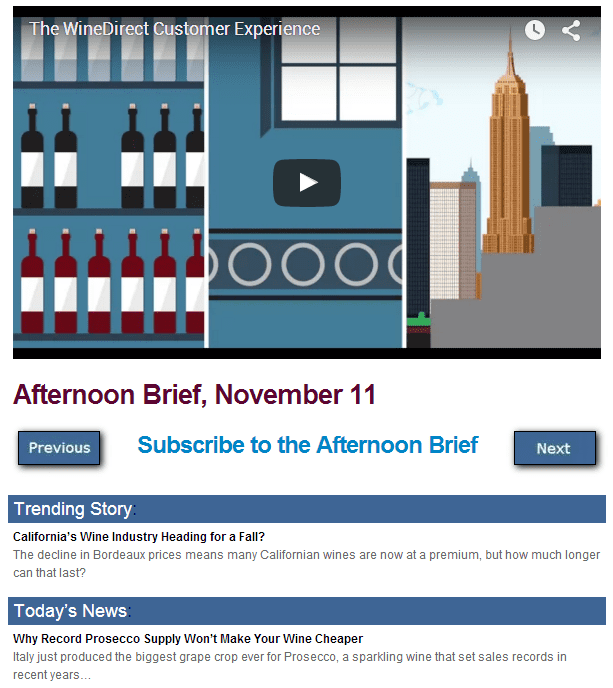Read the Record Prosecco Supply story
Viewport: 613px width, 688px height.
point(188,639)
